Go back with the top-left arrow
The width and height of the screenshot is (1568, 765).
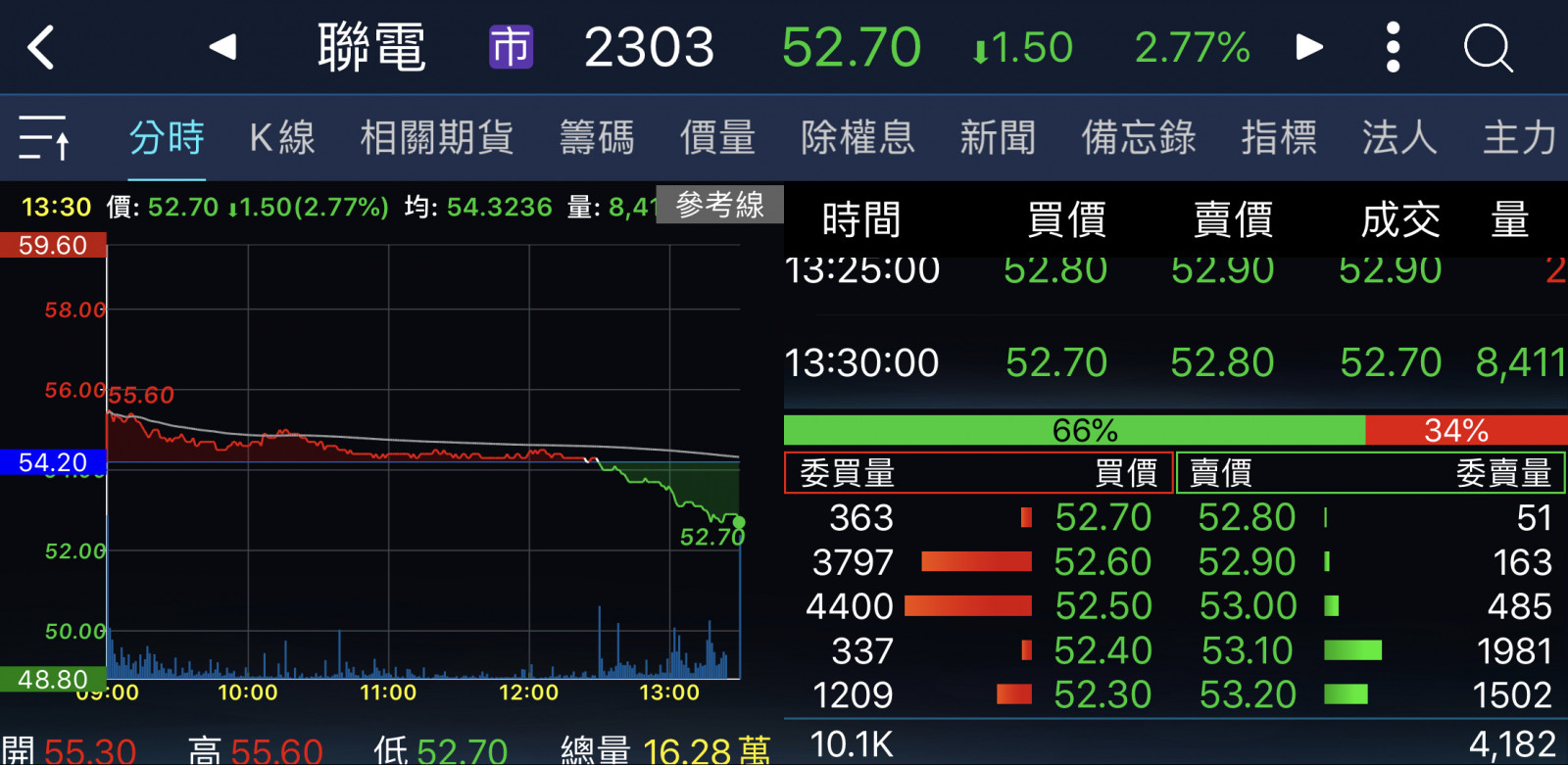tap(41, 47)
